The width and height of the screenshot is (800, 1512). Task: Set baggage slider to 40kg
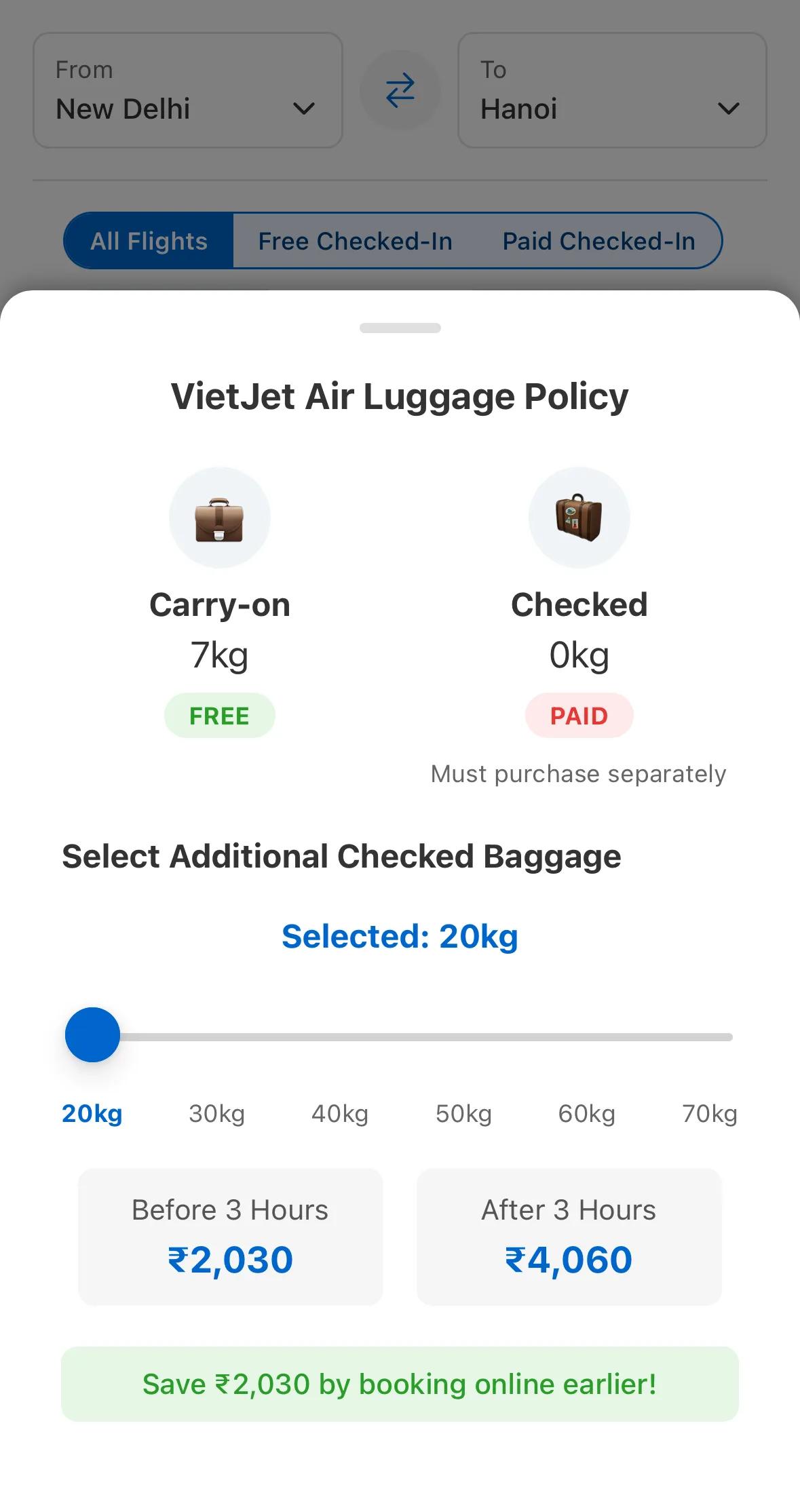coord(340,1113)
